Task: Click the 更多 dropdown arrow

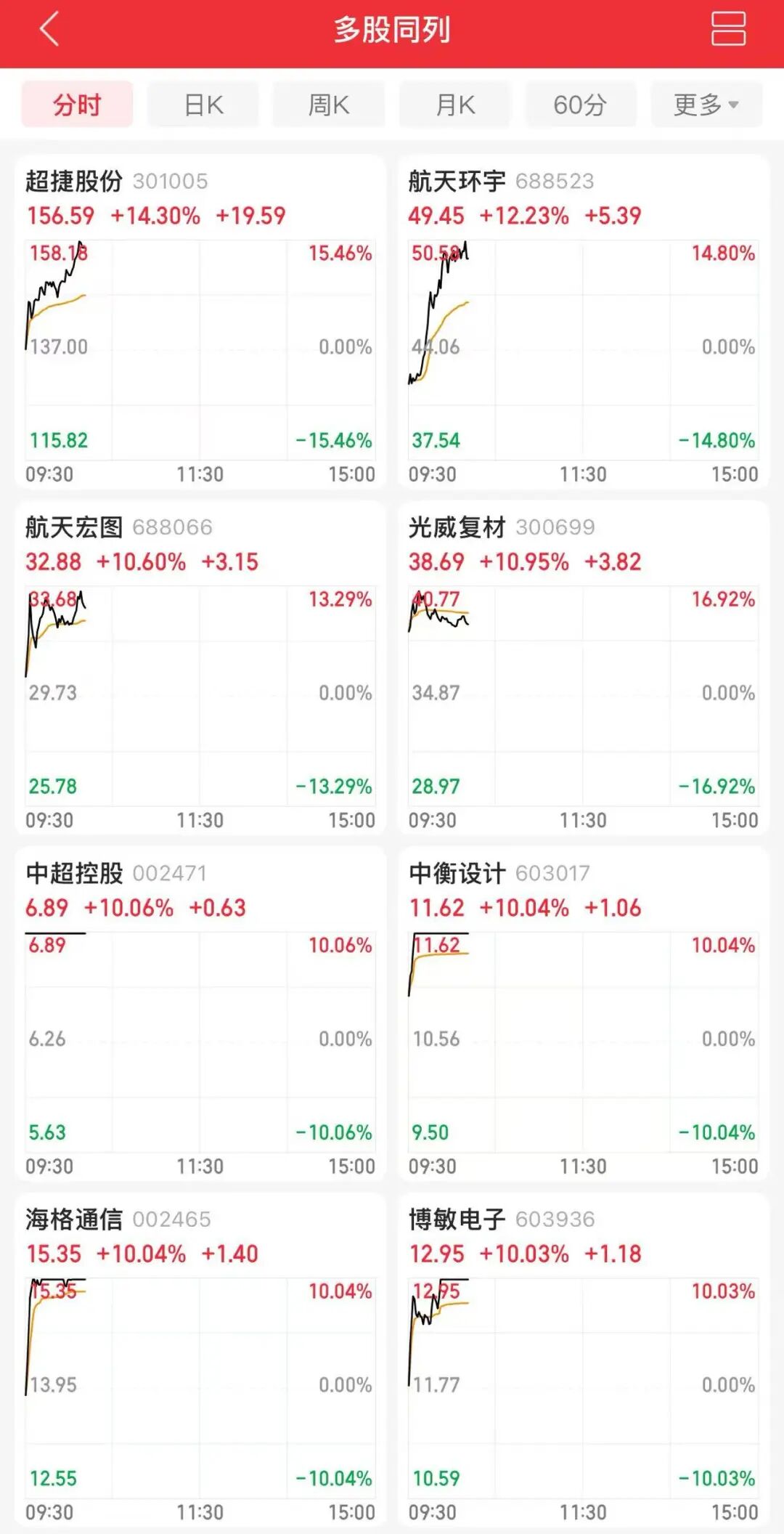Action: [735, 104]
